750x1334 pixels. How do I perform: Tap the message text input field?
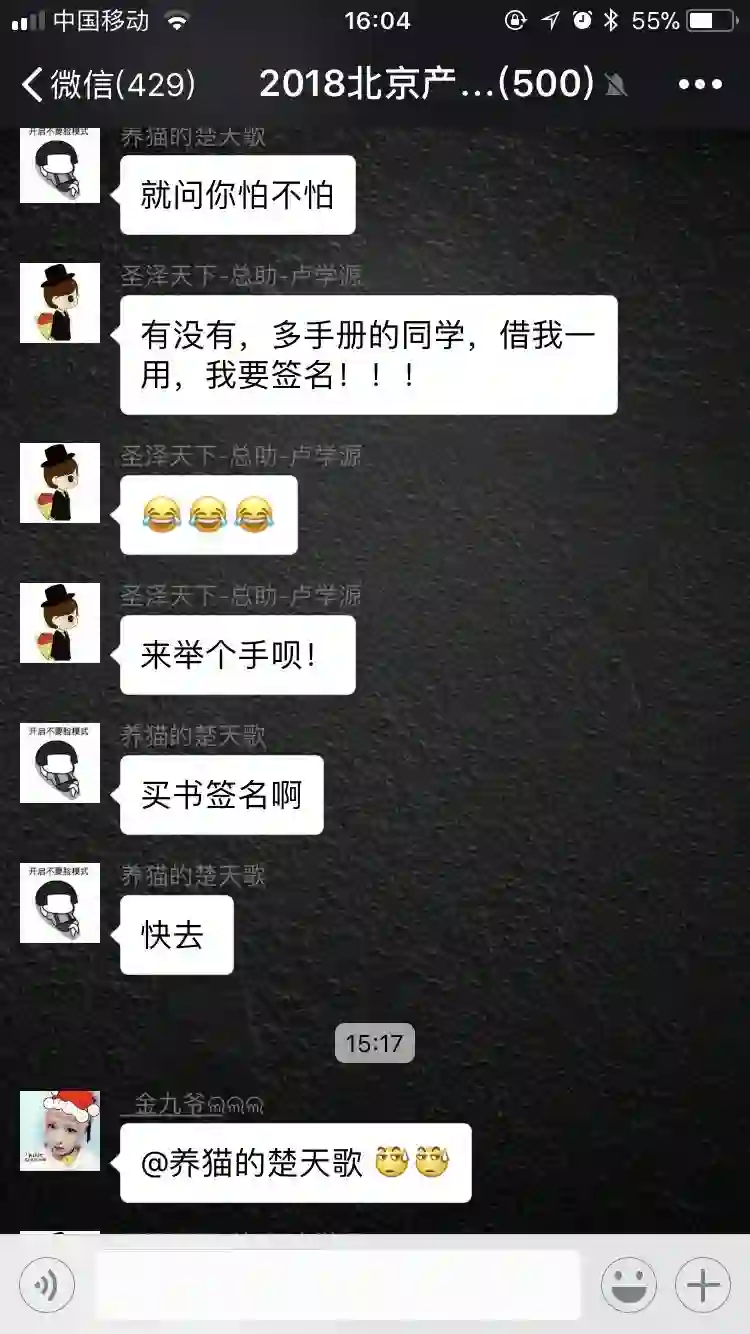point(337,1285)
